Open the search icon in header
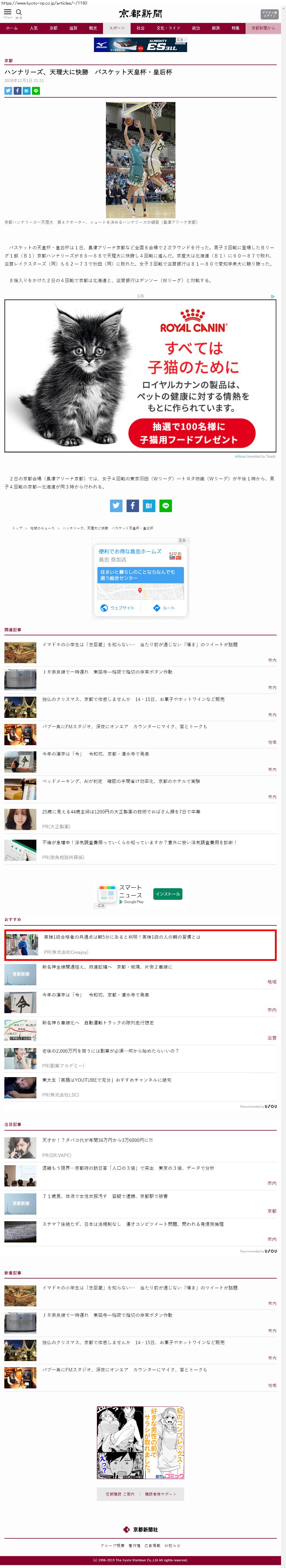 [19, 12]
